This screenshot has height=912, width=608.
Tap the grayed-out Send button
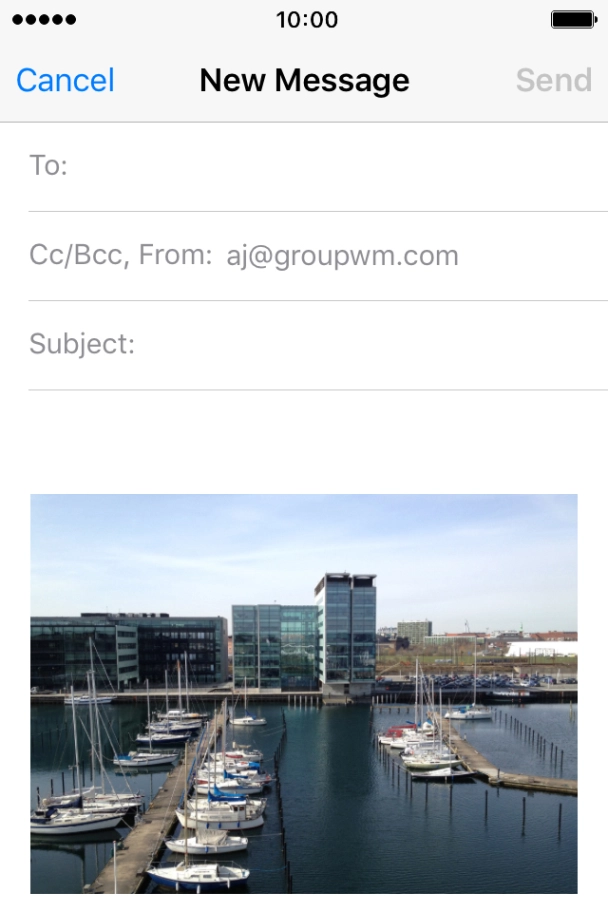[553, 80]
